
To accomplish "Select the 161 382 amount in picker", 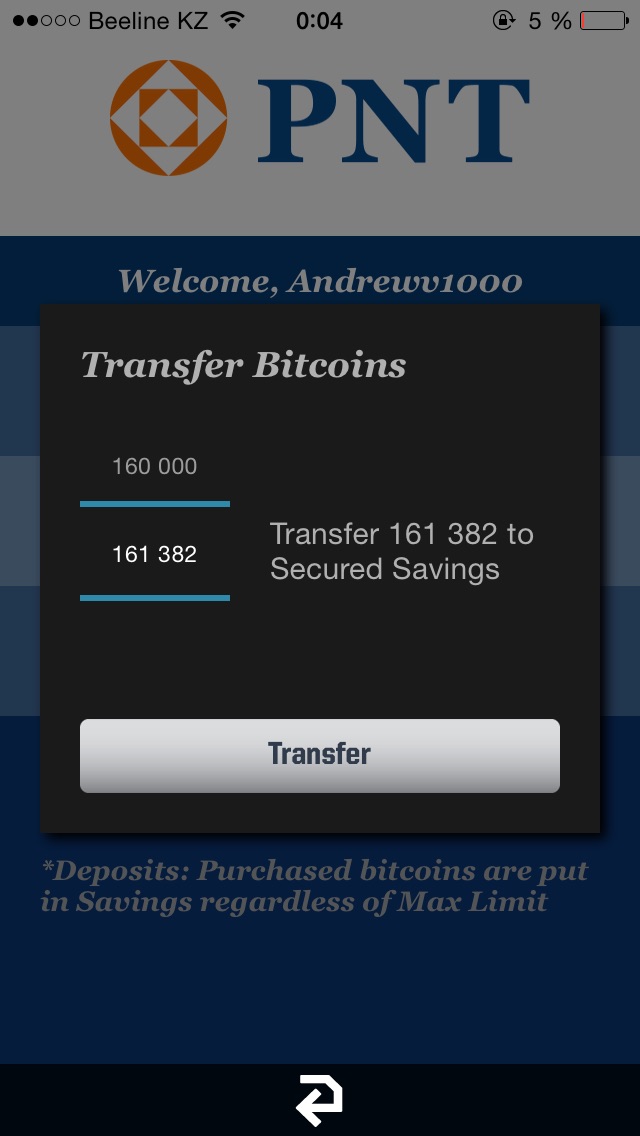I will pos(154,554).
